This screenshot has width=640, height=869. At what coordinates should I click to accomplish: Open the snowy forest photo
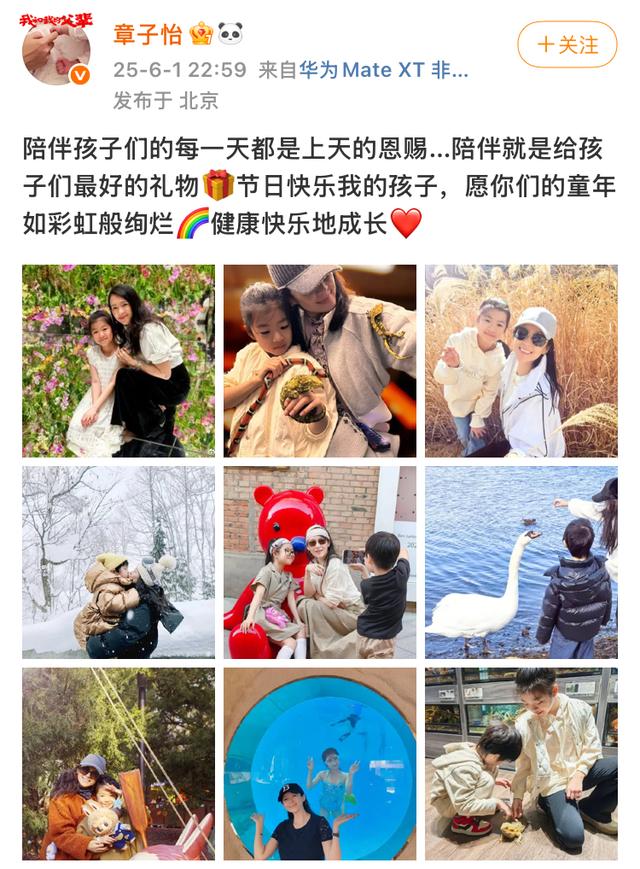click(x=118, y=562)
